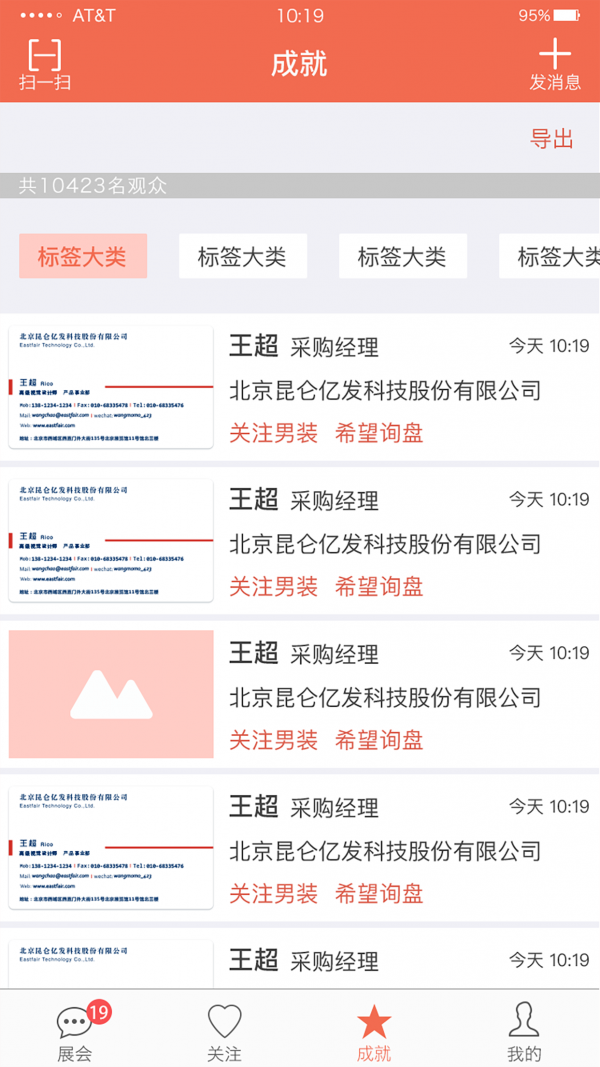Select the highlighted 标签大类 chip
The width and height of the screenshot is (600, 1067).
pos(83,256)
